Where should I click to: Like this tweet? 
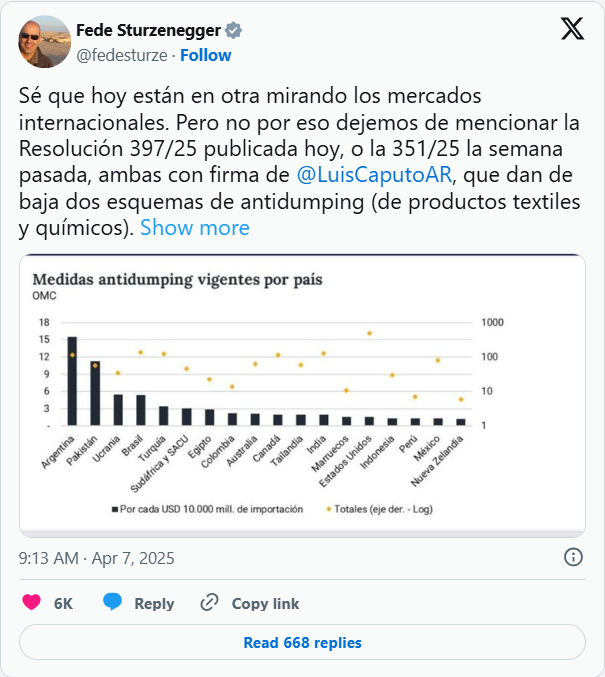[34, 603]
